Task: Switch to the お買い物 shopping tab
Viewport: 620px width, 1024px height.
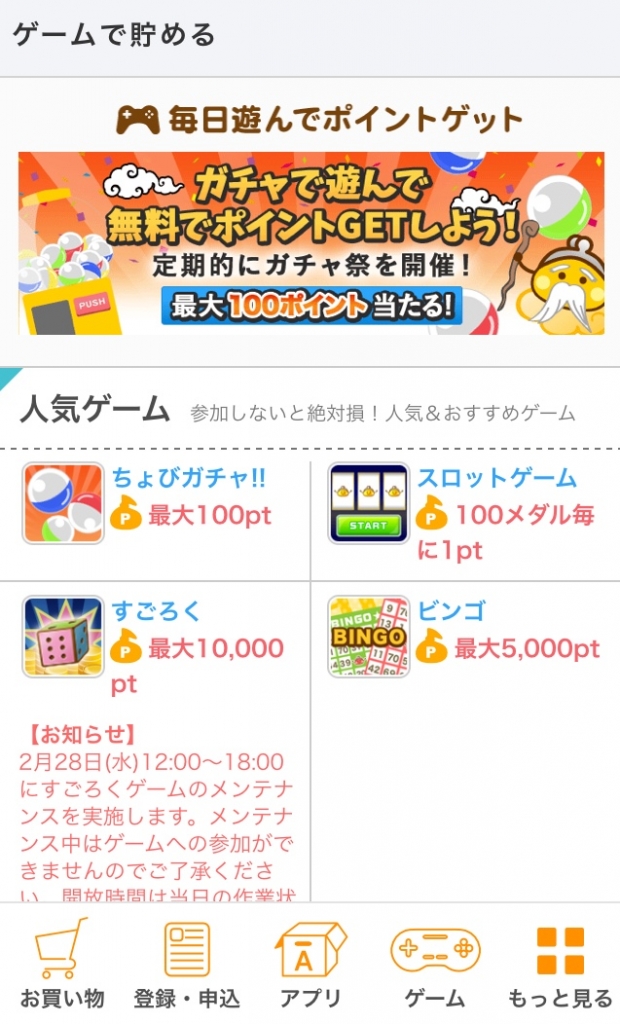Action: (62, 965)
